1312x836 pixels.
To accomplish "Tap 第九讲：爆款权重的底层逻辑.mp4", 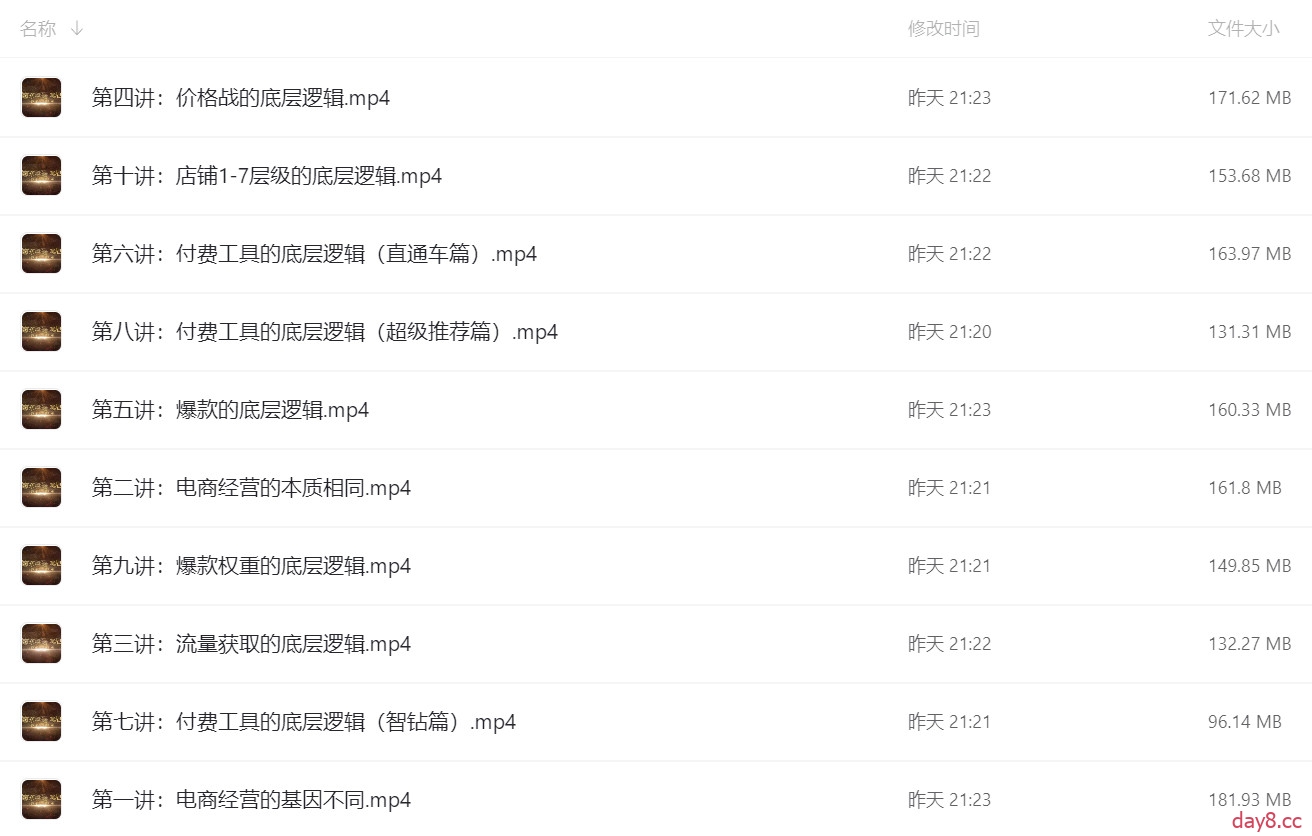I will click(251, 566).
